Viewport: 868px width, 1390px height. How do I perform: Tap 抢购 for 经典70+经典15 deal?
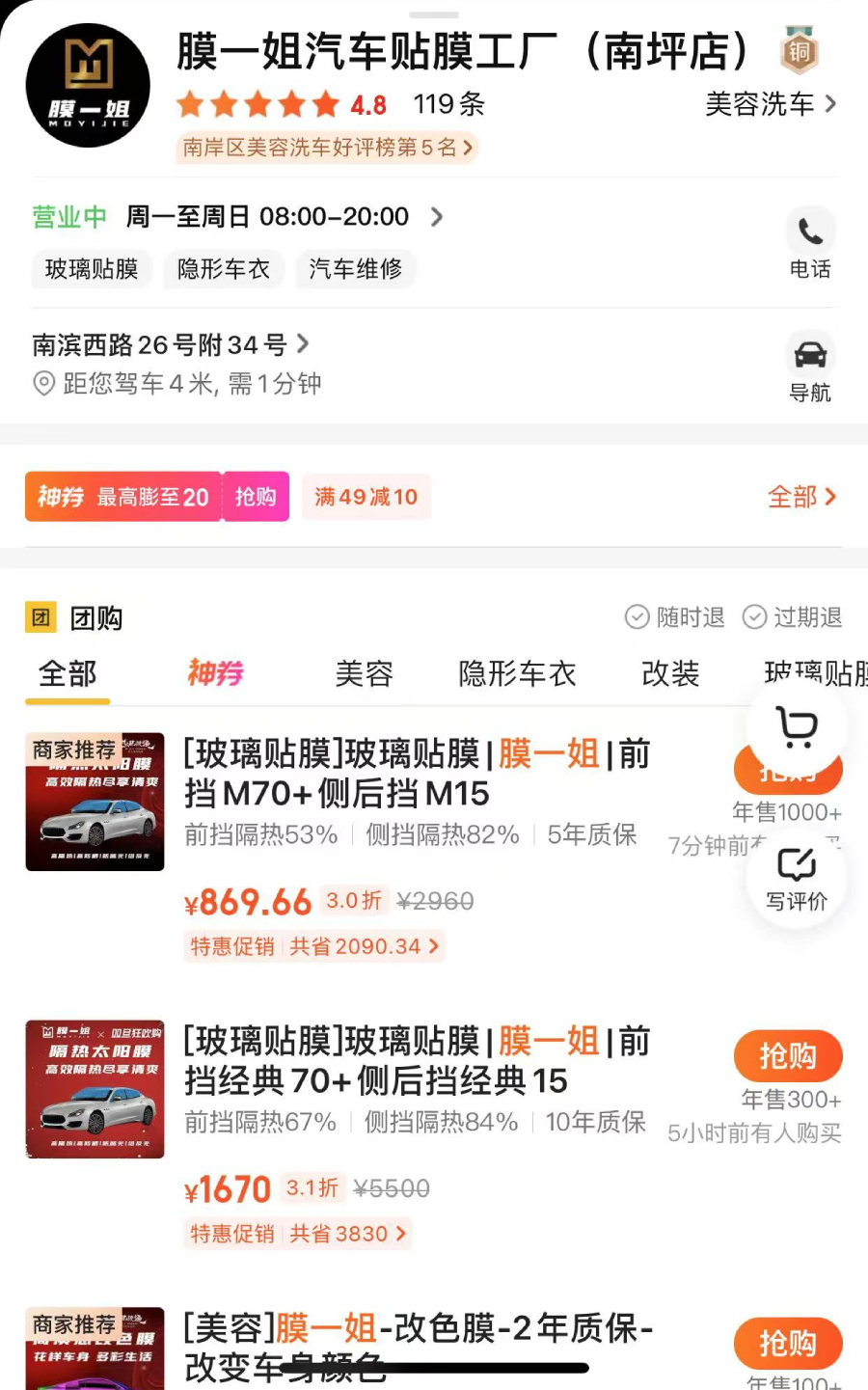point(788,1056)
